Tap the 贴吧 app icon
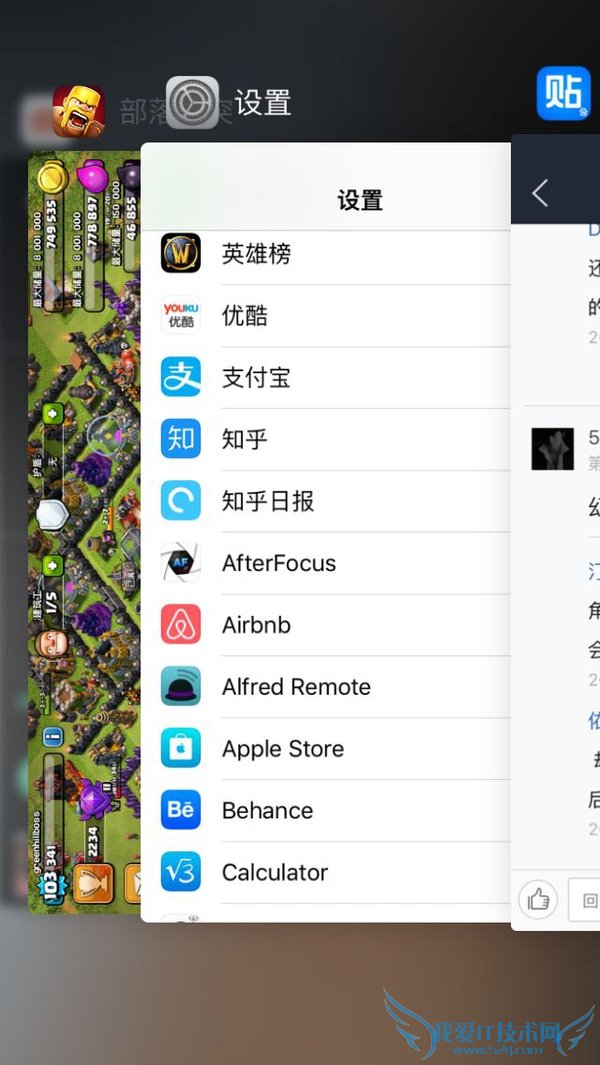This screenshot has height=1065, width=600. click(x=563, y=93)
